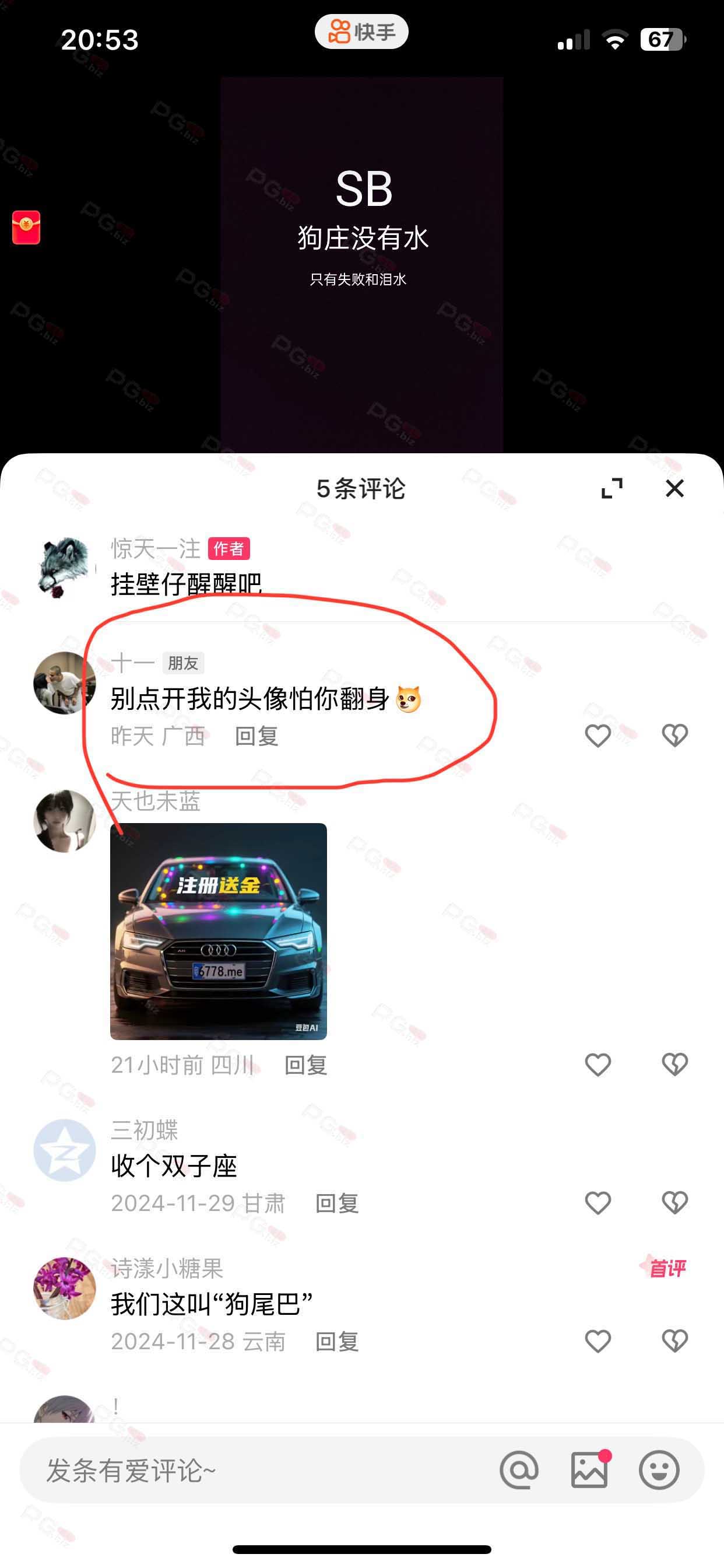The width and height of the screenshot is (724, 1568).
Task: Like the comment 收个双子座
Action: click(x=598, y=1203)
